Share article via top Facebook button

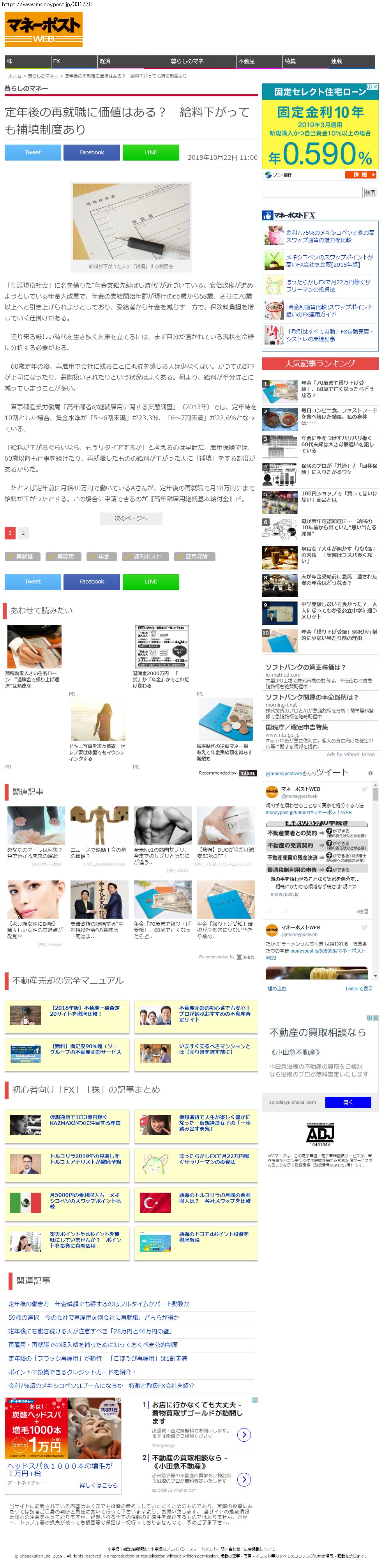click(x=92, y=152)
